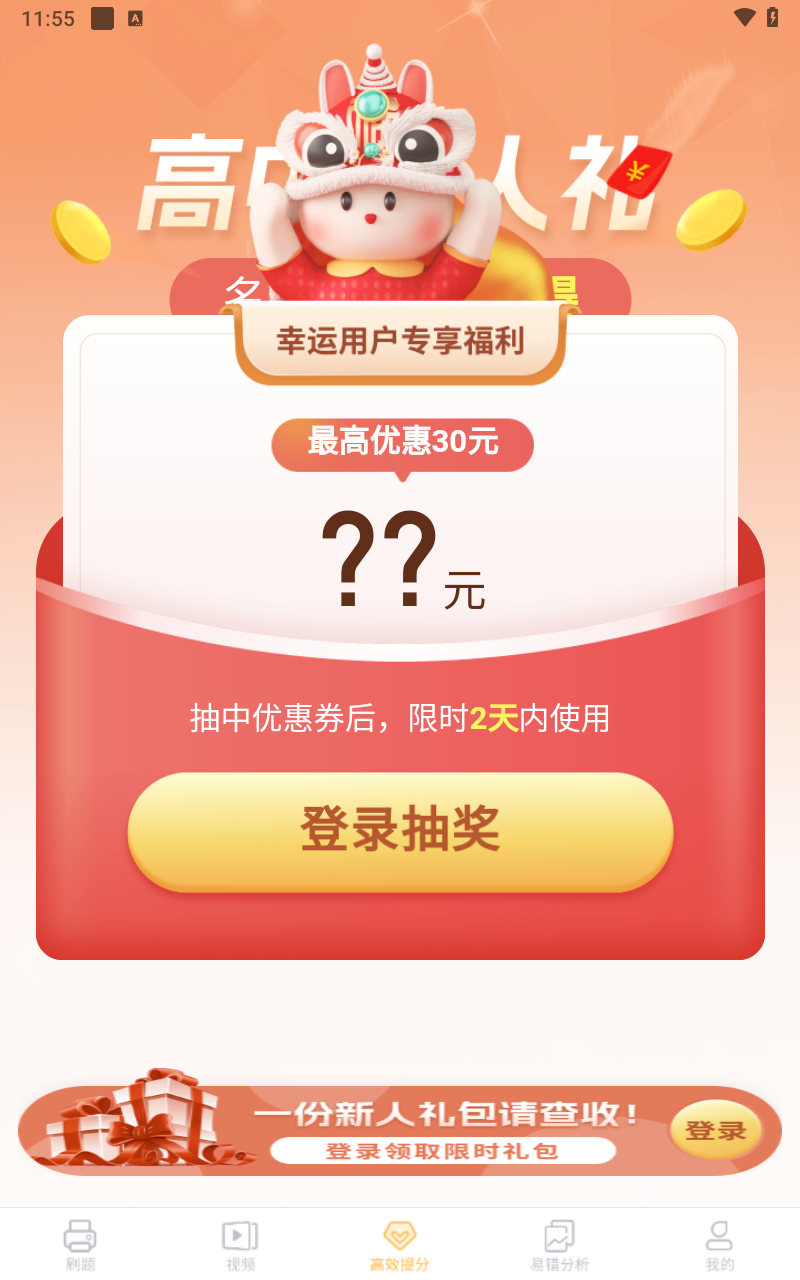The image size is (800, 1280).
Task: Tap the 登录抽奖 button
Action: 400,830
